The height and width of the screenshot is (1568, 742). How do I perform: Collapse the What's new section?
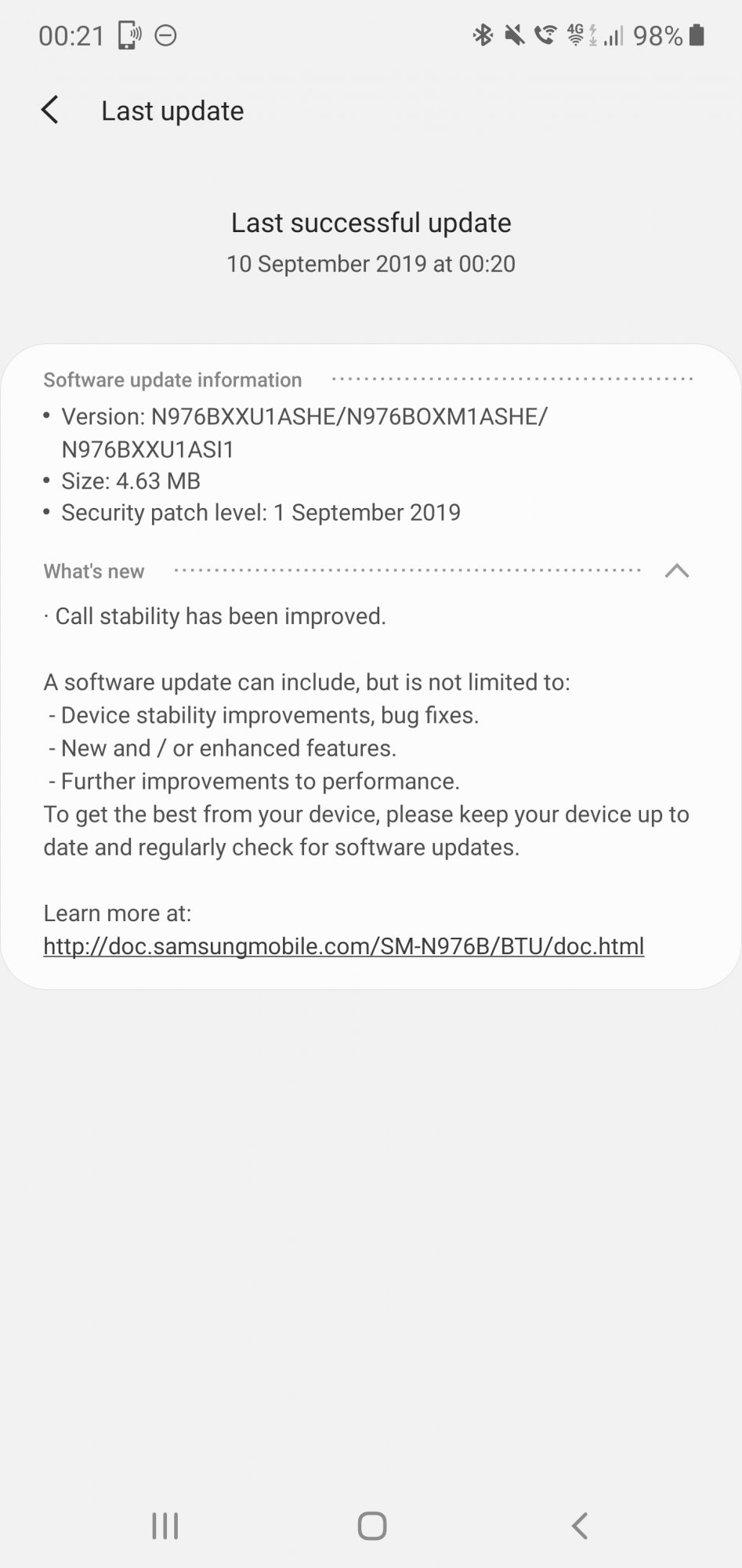point(676,571)
